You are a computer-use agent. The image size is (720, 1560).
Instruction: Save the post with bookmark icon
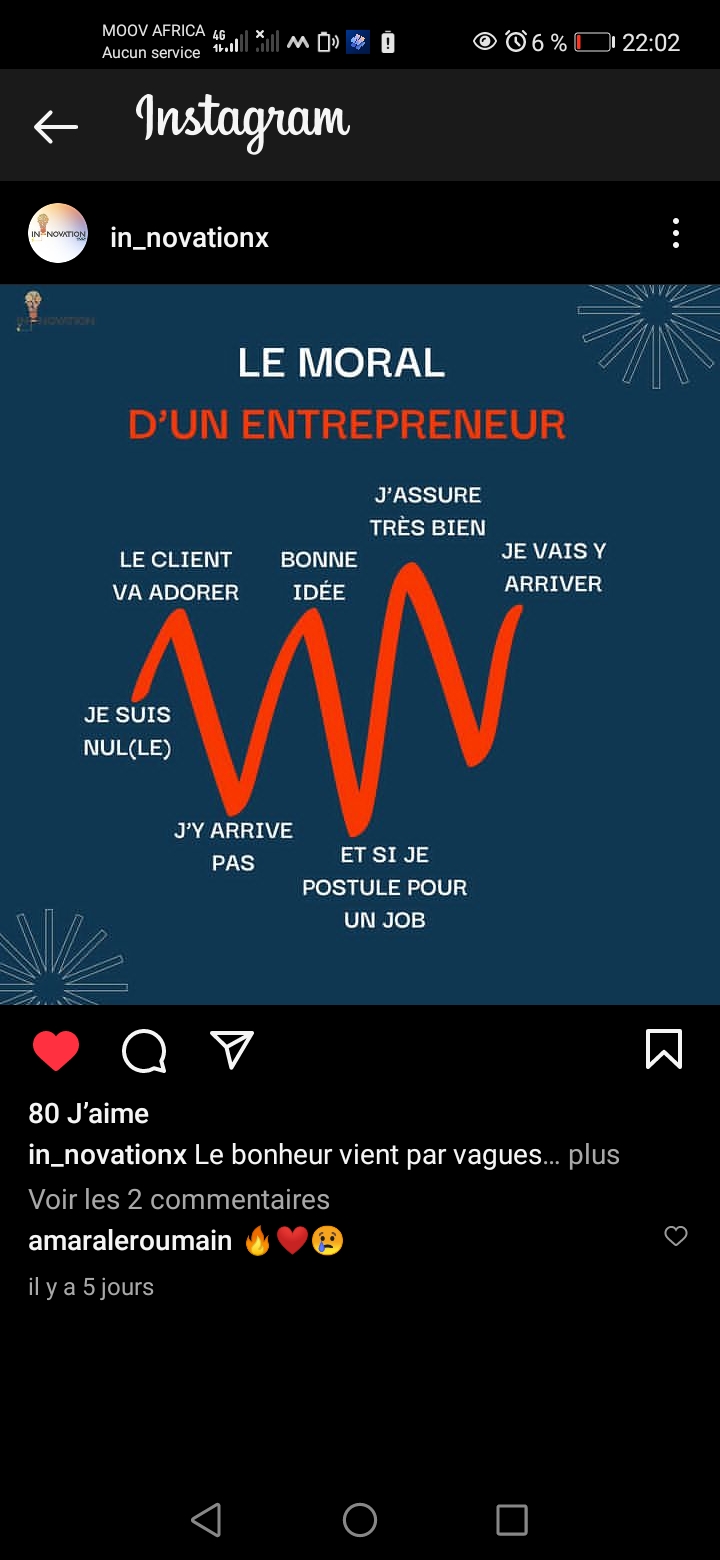click(x=664, y=1049)
